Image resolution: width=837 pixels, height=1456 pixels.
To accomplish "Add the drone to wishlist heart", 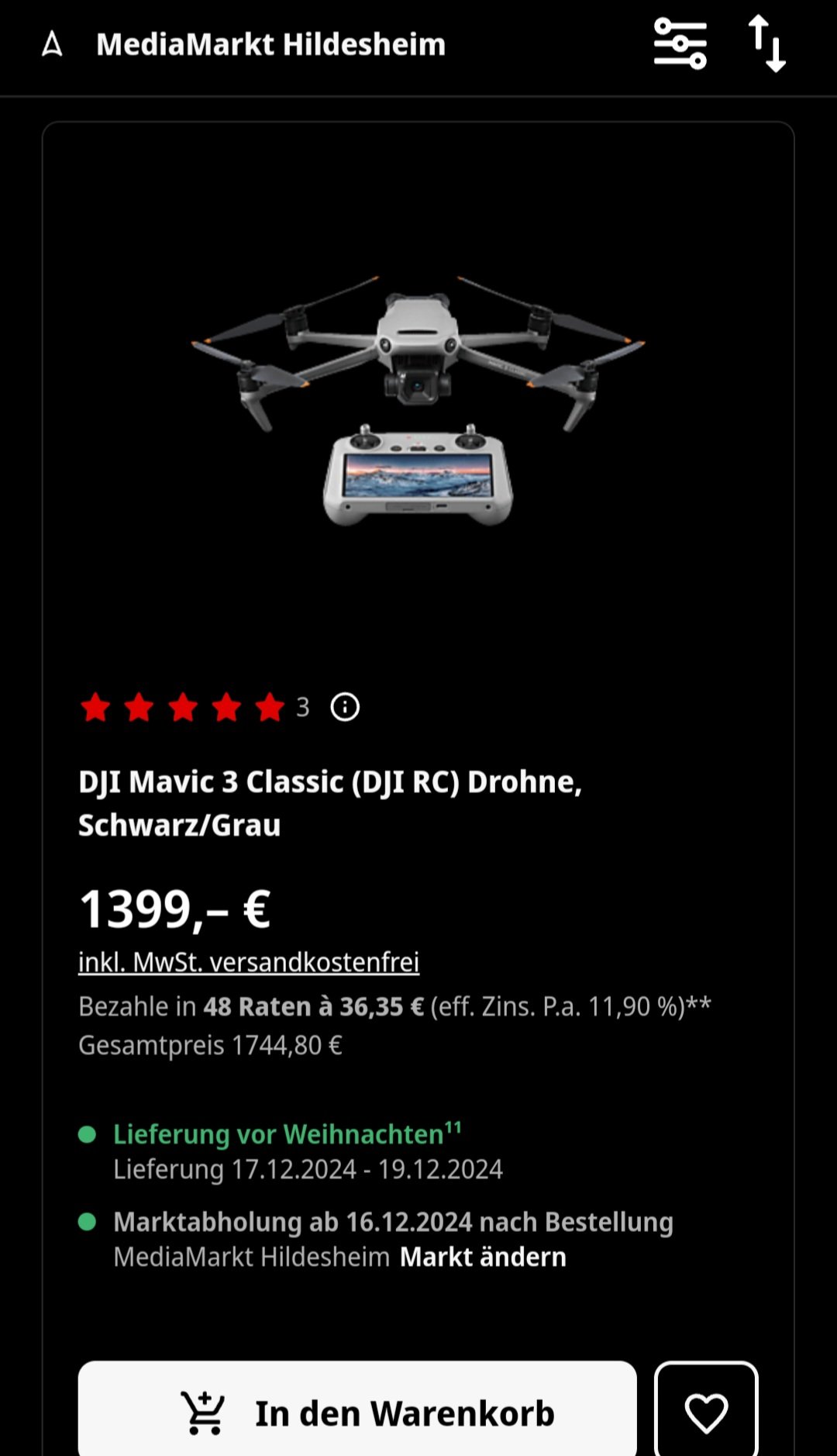I will tap(705, 1413).
